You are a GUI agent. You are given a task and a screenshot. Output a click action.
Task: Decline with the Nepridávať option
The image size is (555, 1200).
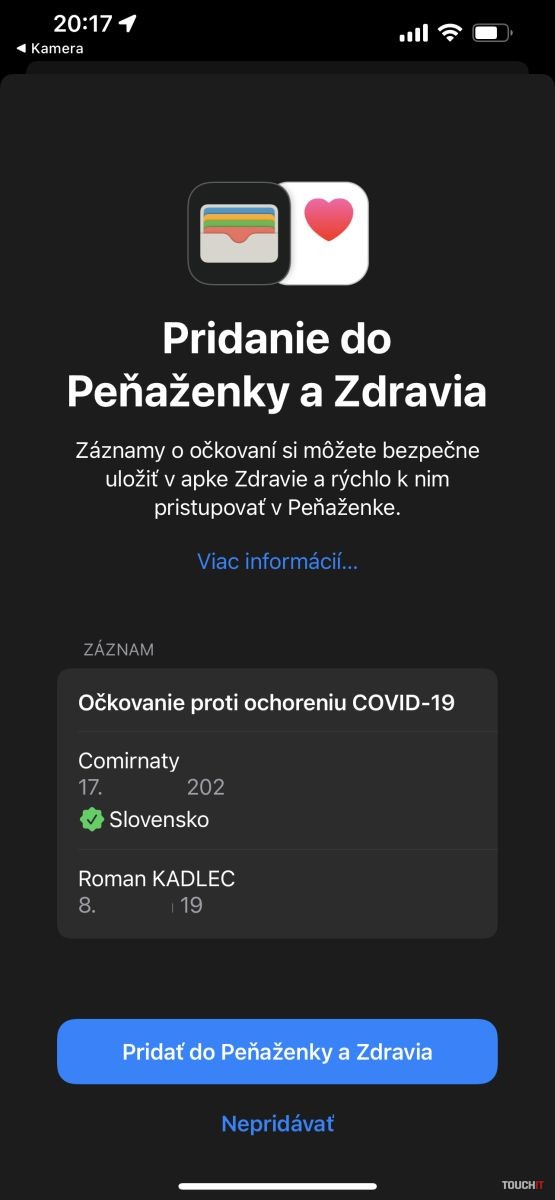(277, 1124)
